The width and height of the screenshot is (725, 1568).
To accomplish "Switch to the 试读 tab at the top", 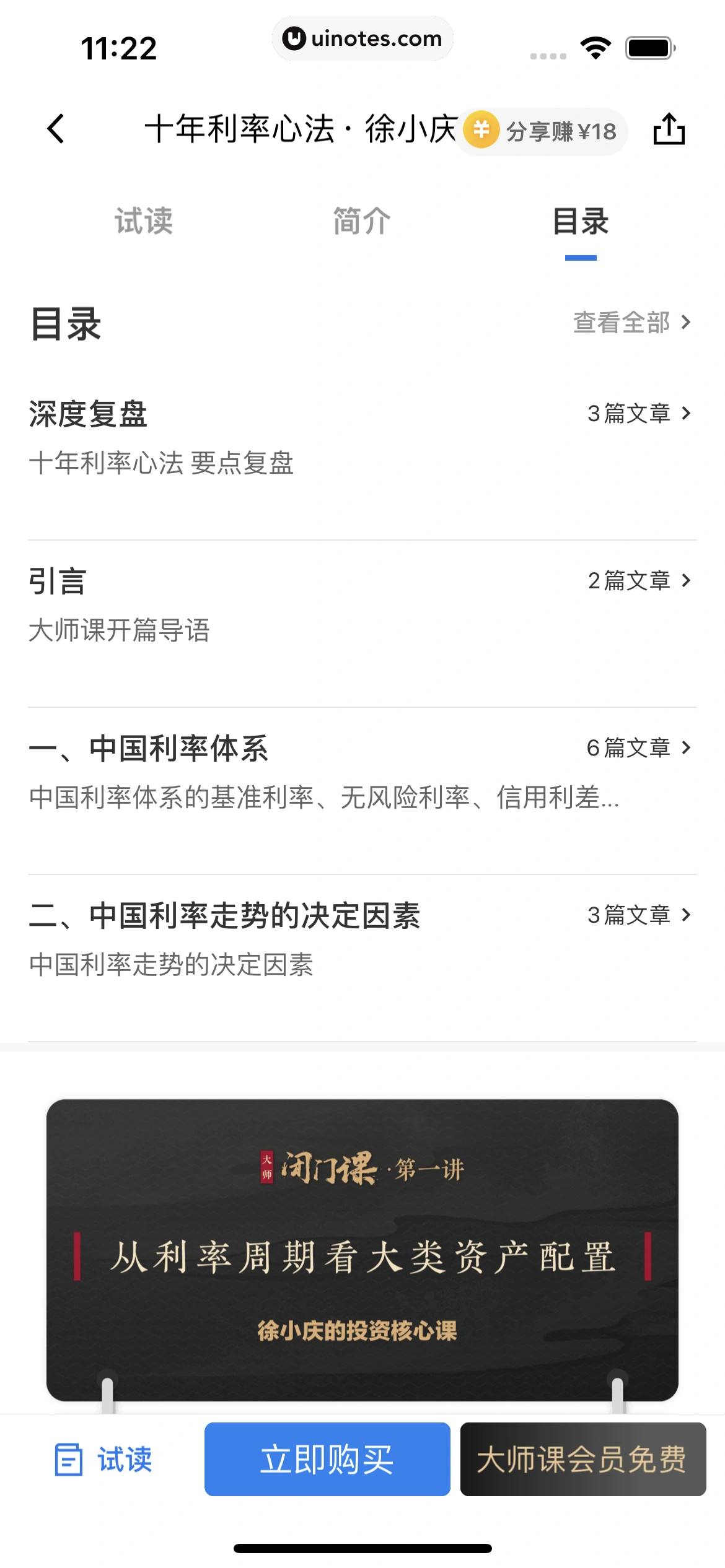I will (x=143, y=222).
